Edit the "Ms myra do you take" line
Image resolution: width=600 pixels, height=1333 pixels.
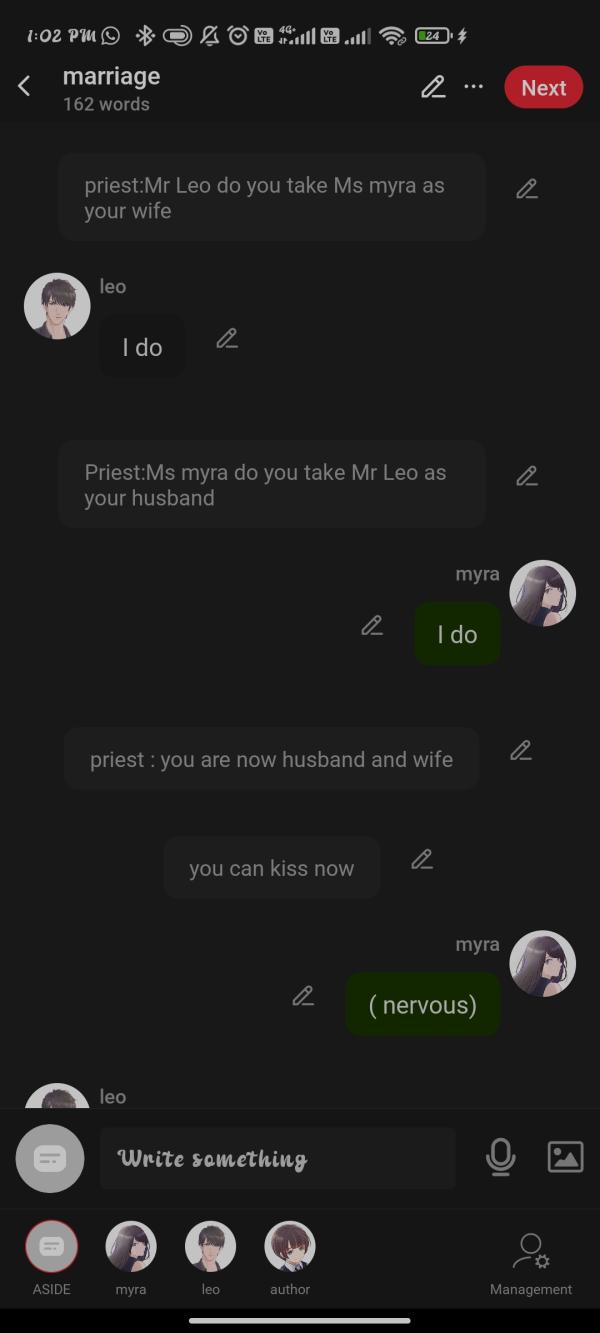pos(527,476)
